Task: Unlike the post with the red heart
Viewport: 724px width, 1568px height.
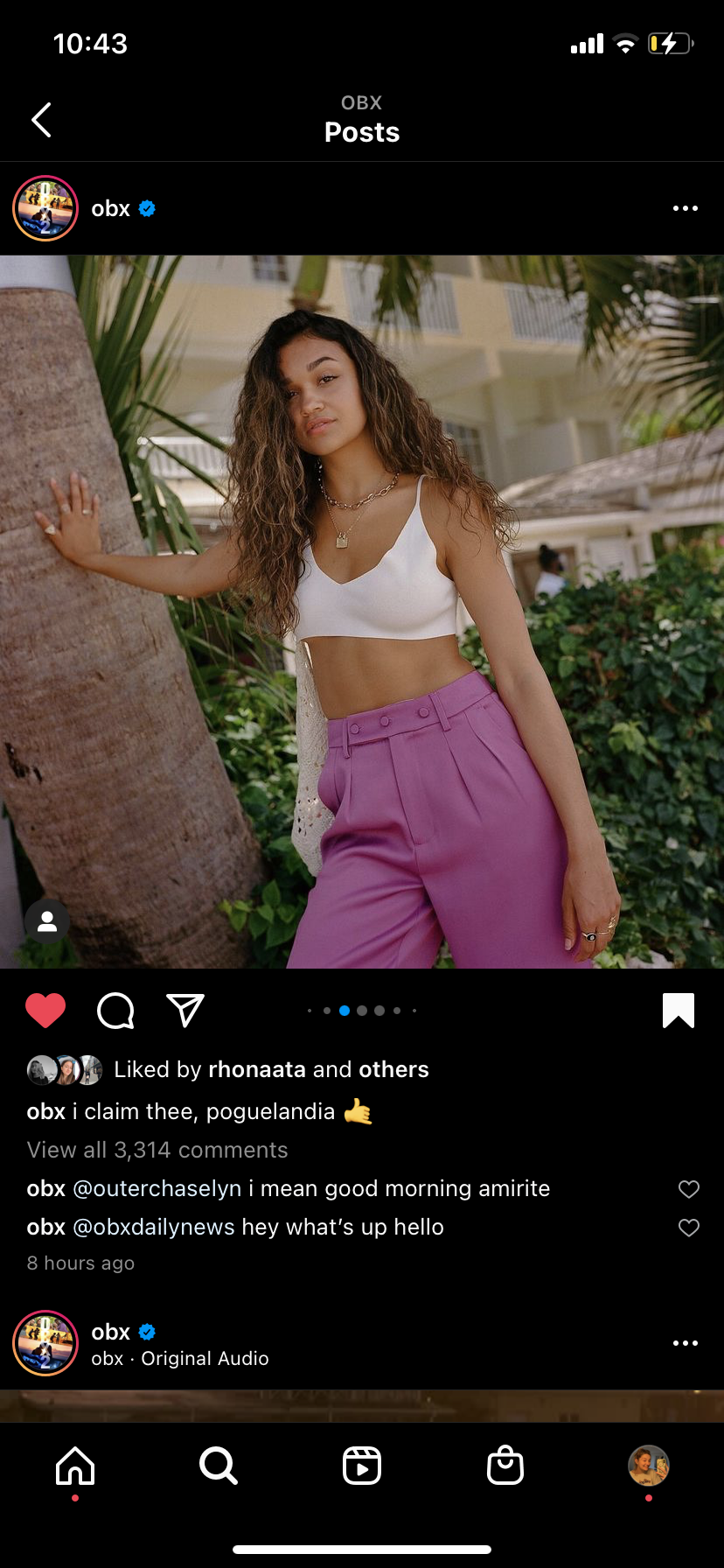Action: click(45, 1011)
